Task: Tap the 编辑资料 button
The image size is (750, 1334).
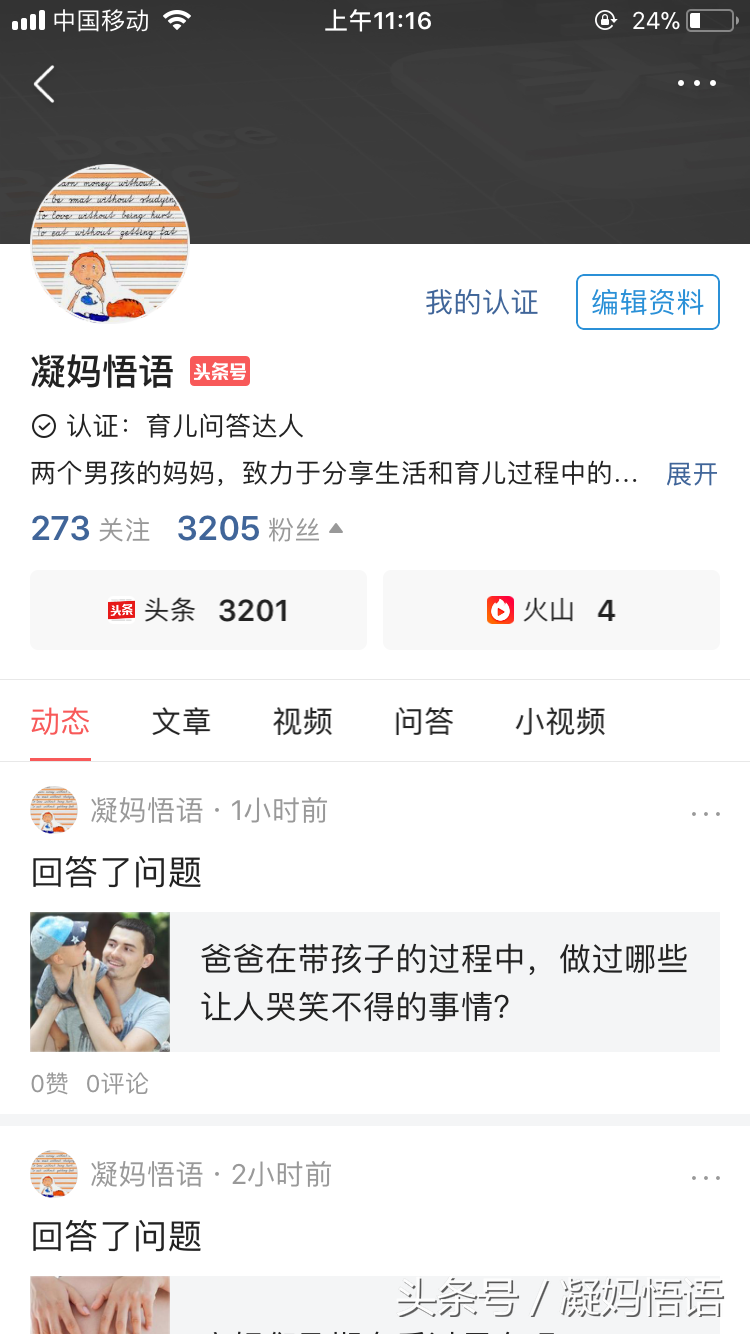Action: (647, 302)
